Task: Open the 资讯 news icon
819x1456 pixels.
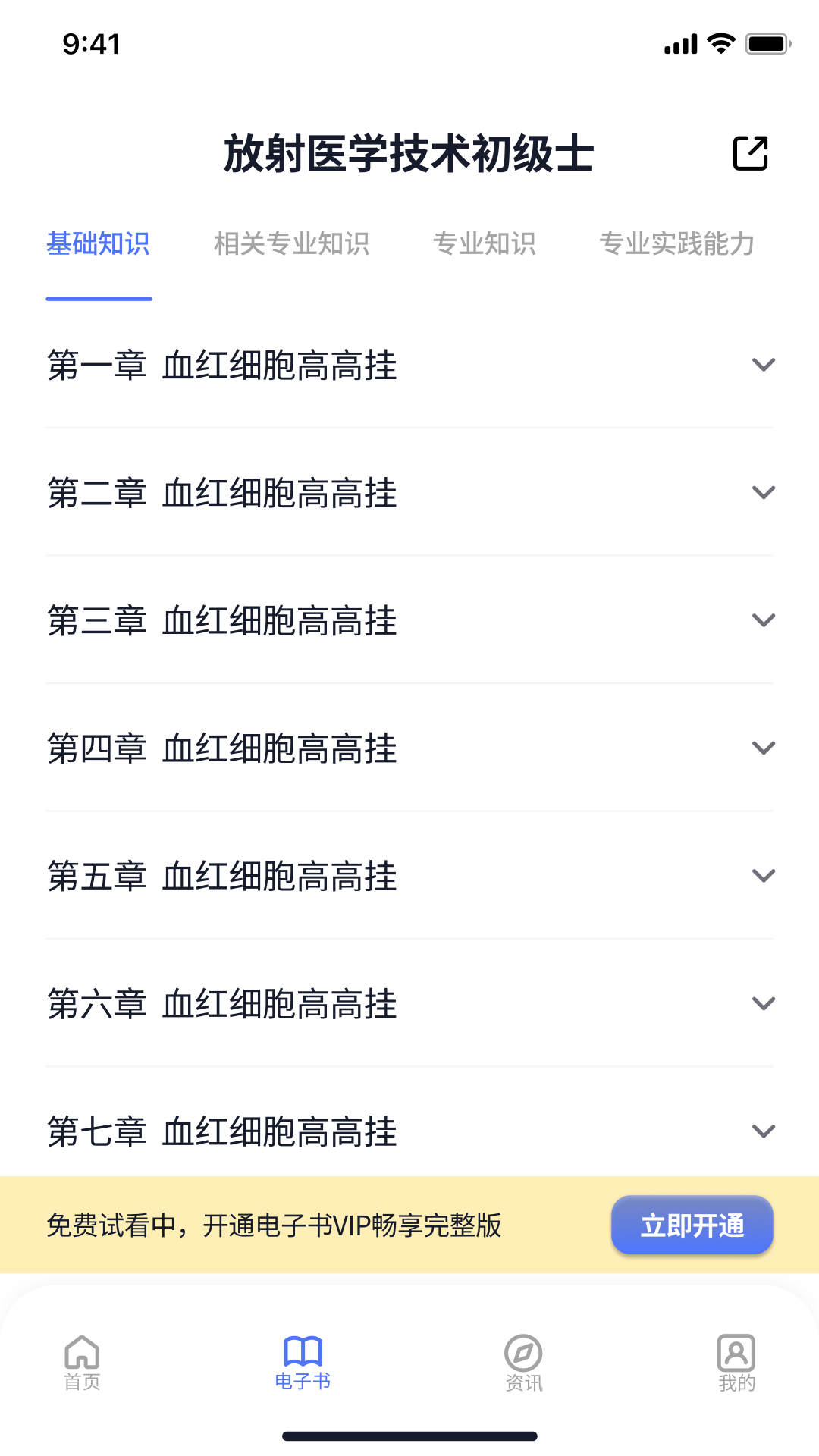Action: [x=522, y=1357]
